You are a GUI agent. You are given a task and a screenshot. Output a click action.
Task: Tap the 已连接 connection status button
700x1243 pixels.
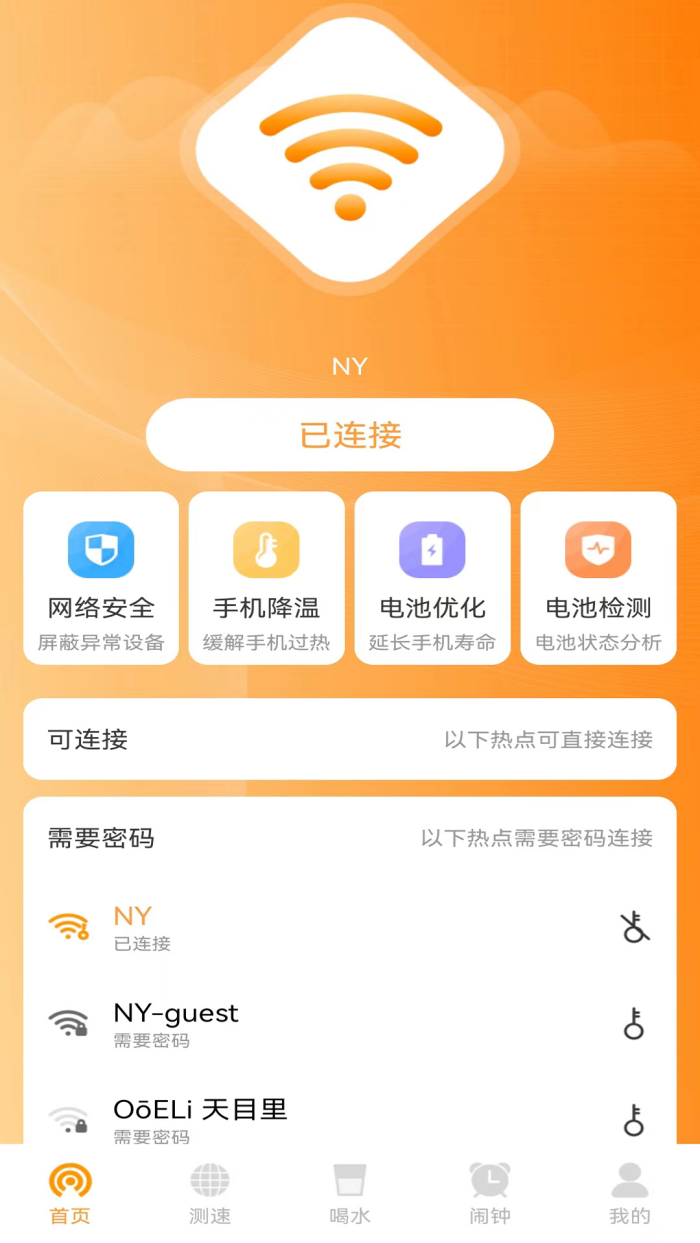pos(350,435)
